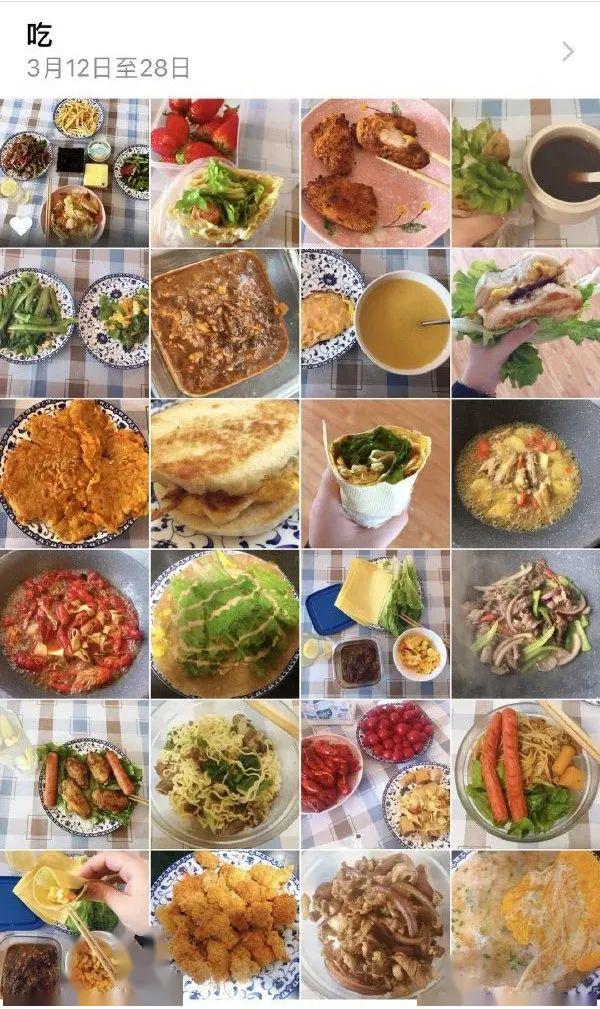The width and height of the screenshot is (600, 1009).
Task: Open the fried cutlets on pink plate photo
Action: pos(375,172)
